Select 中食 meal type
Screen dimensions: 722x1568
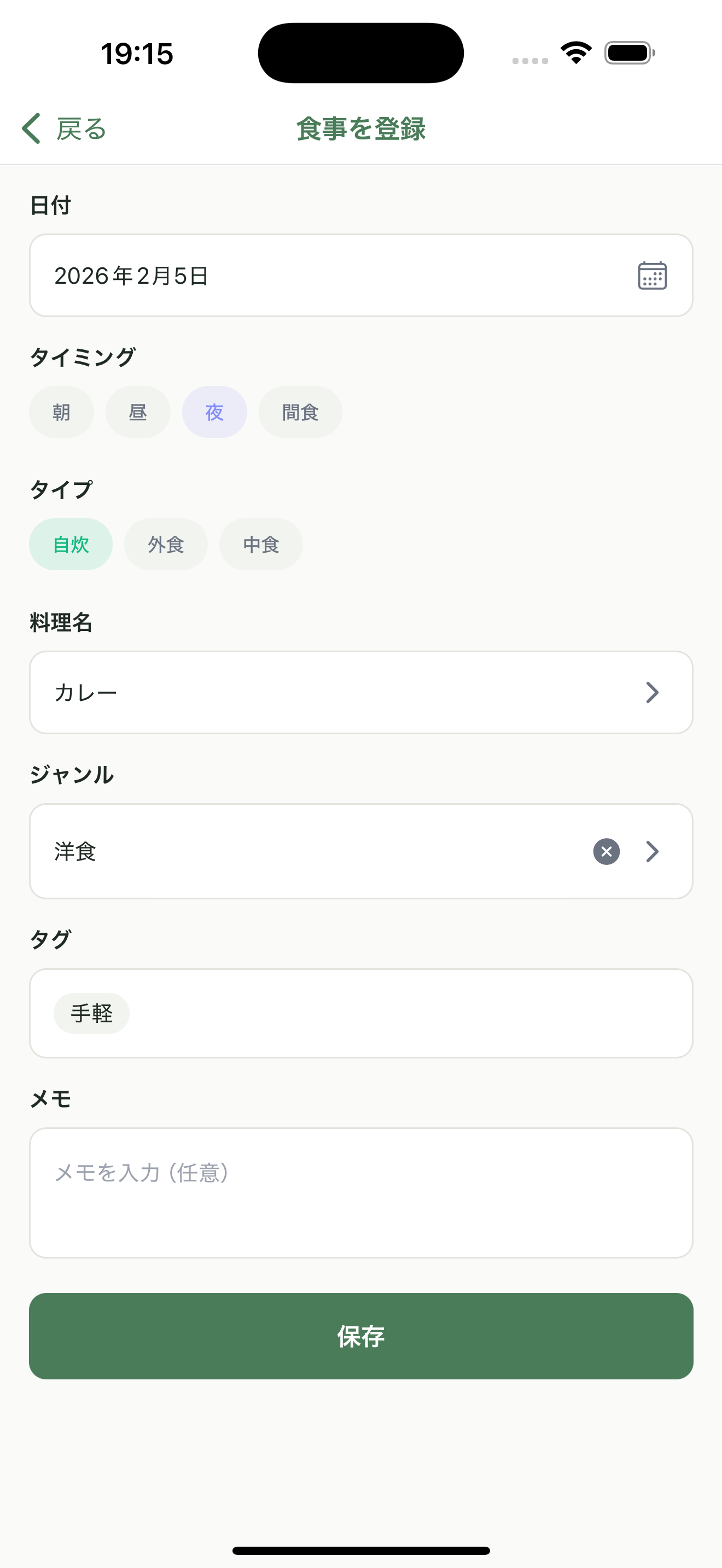click(x=260, y=544)
